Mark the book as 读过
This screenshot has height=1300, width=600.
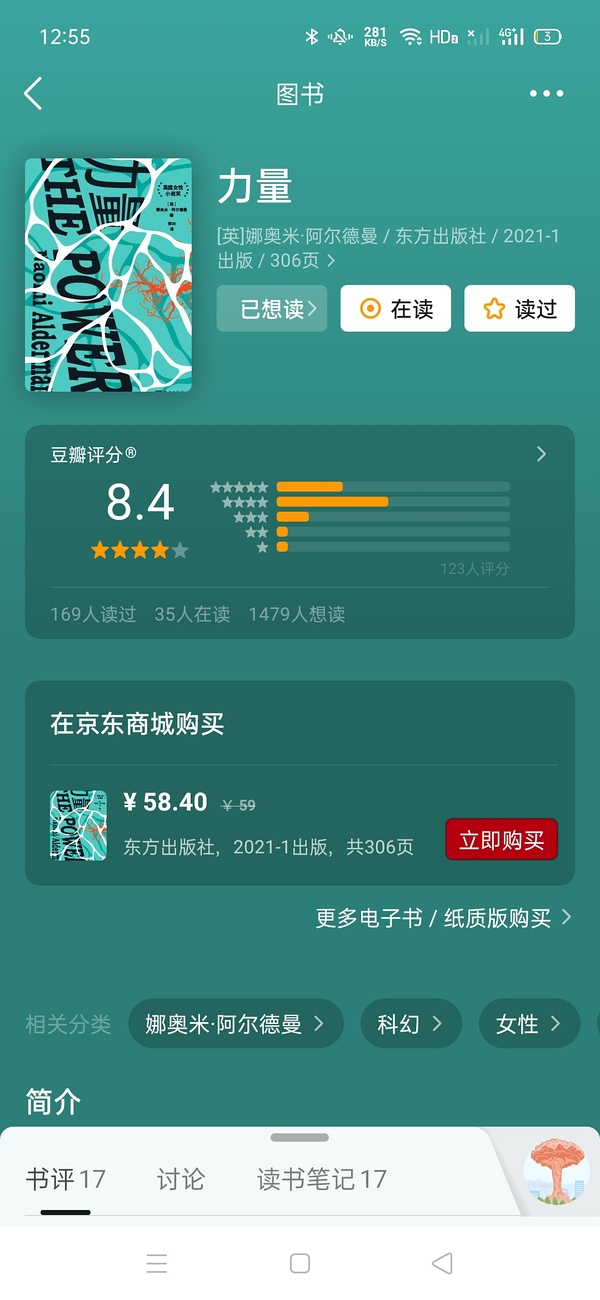pyautogui.click(x=520, y=309)
